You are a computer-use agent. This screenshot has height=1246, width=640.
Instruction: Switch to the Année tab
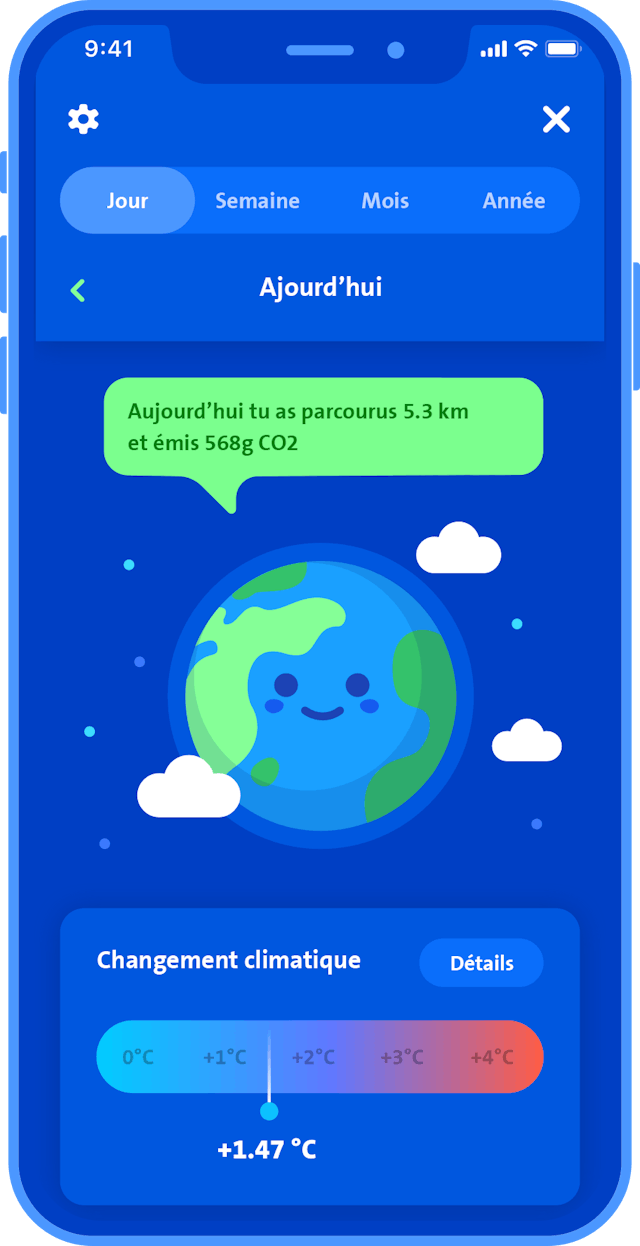click(513, 201)
